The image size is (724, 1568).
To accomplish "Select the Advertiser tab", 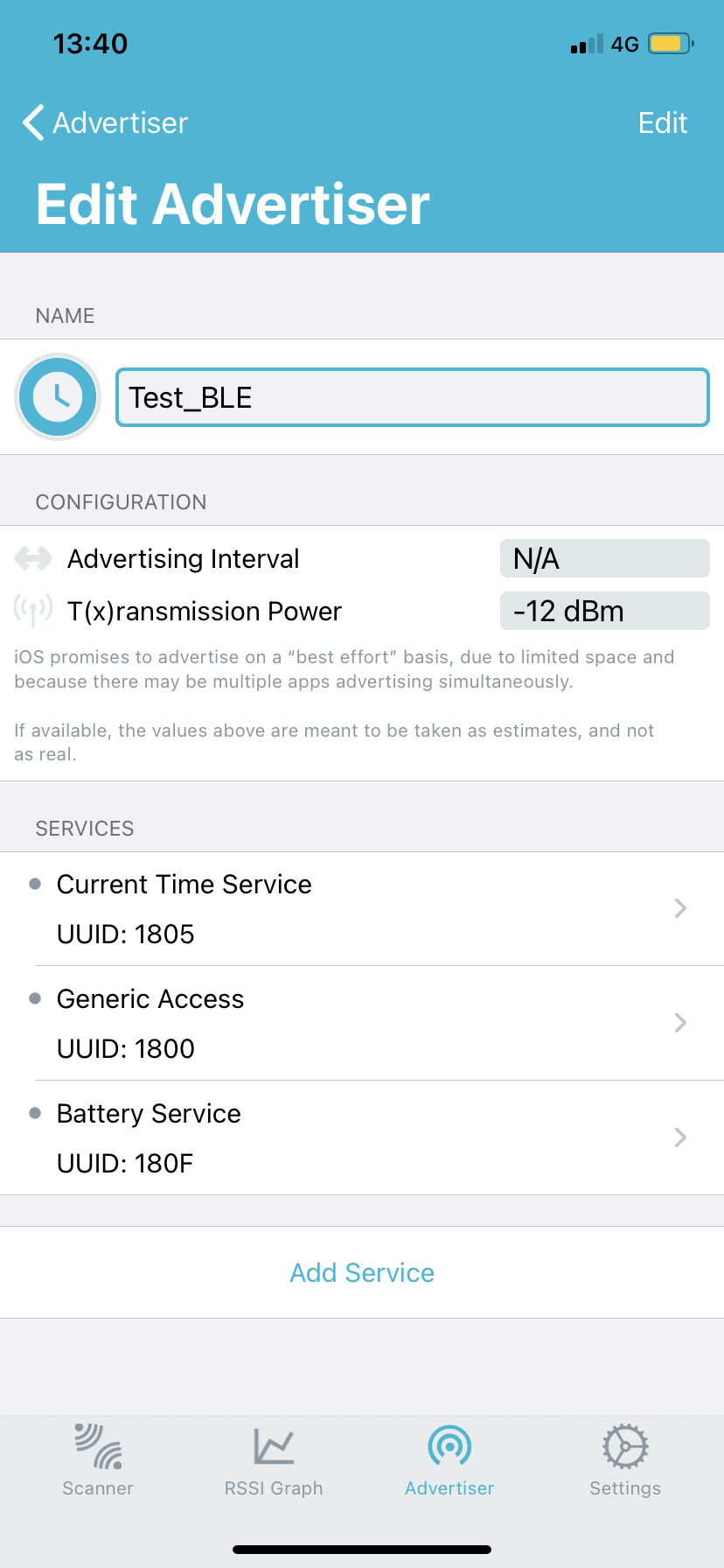I will (x=449, y=1460).
